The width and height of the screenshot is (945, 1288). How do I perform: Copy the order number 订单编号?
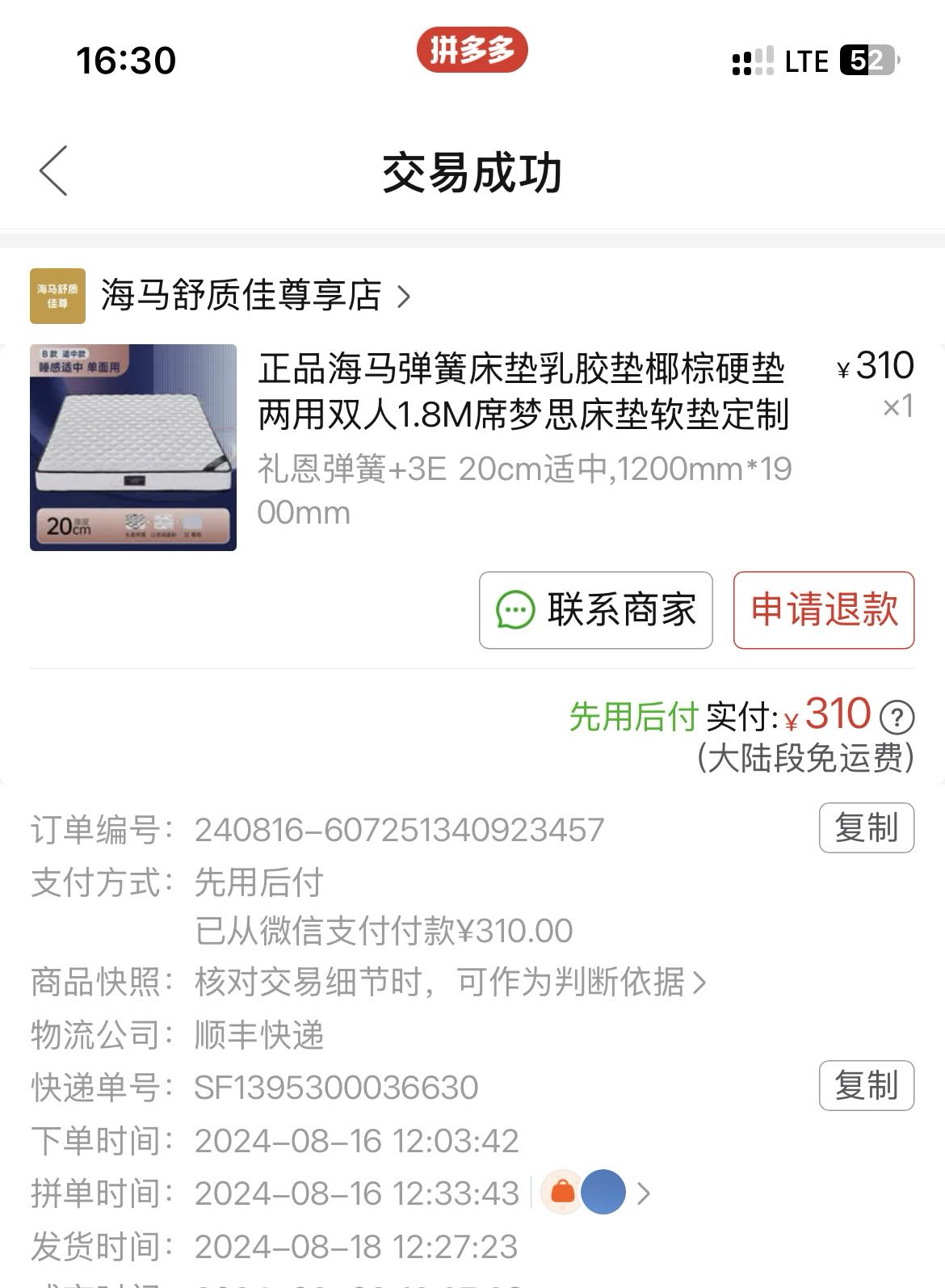[x=866, y=827]
